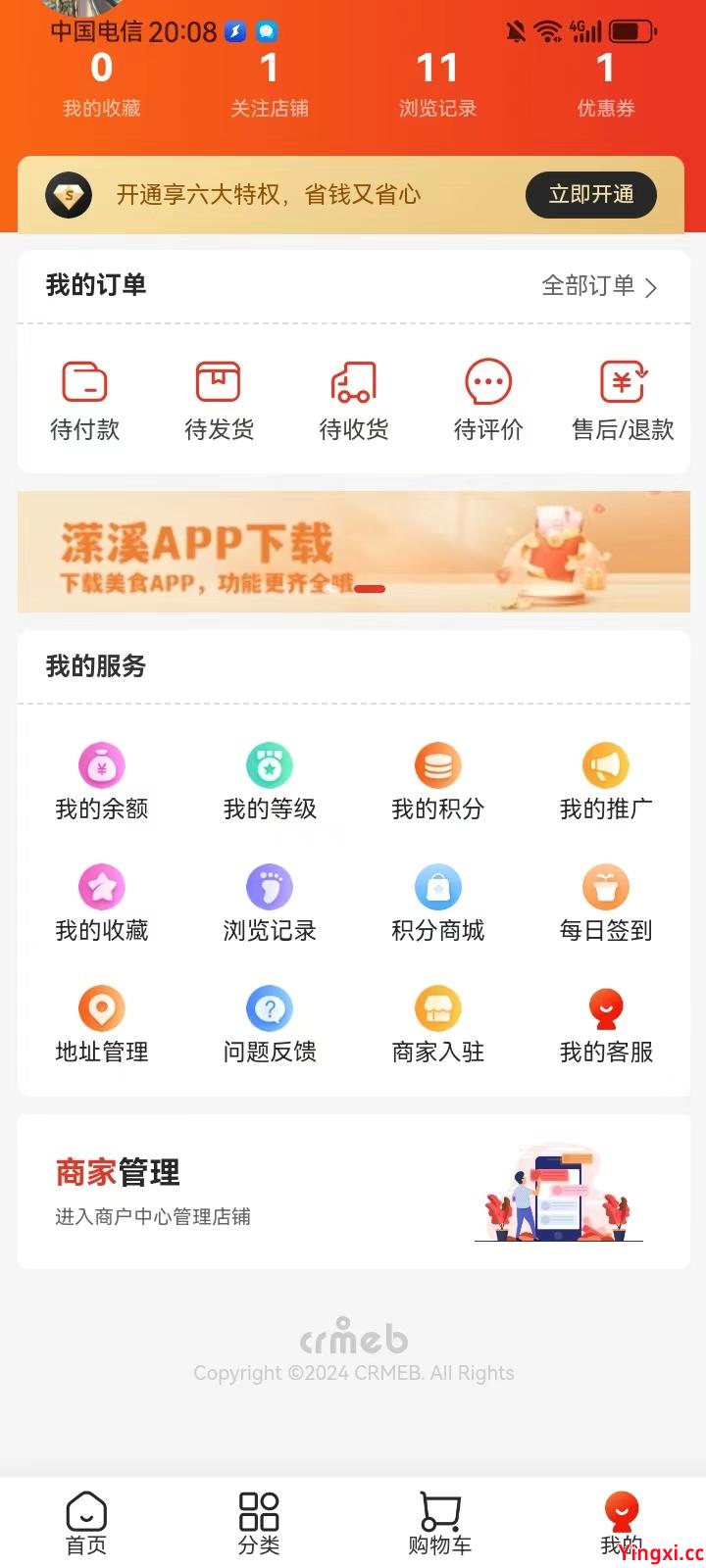706x1568 pixels.
Task: Tap the 漾溪APP下载 download banner
Action: coord(353,551)
